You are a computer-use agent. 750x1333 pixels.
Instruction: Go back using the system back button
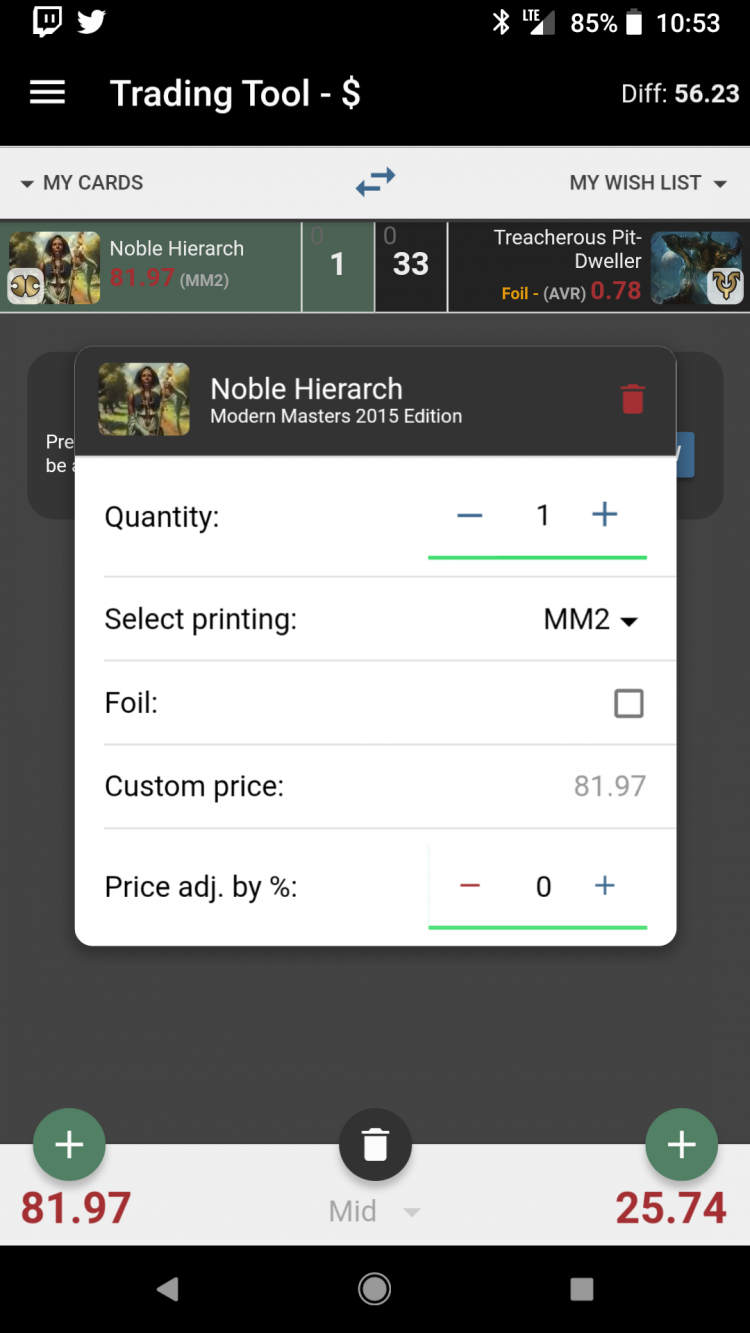pos(168,1289)
